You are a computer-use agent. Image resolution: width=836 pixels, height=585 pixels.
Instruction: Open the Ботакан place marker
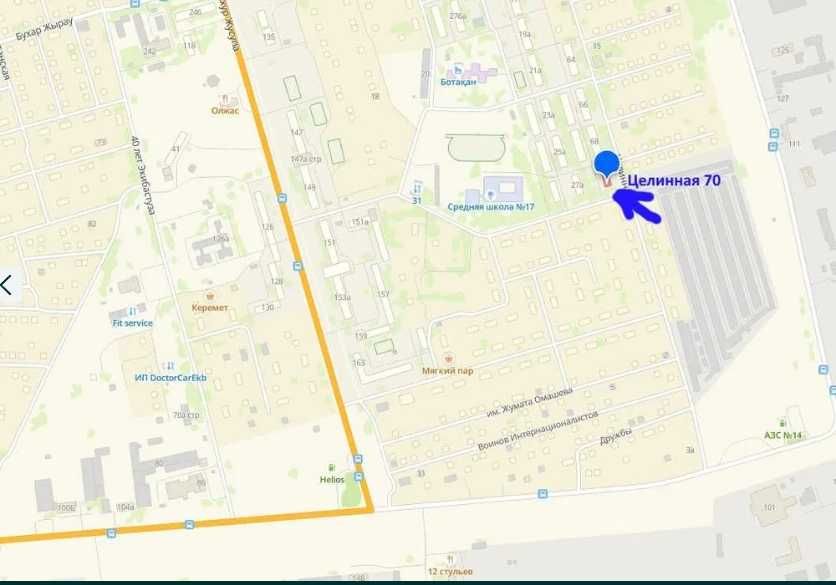click(458, 69)
